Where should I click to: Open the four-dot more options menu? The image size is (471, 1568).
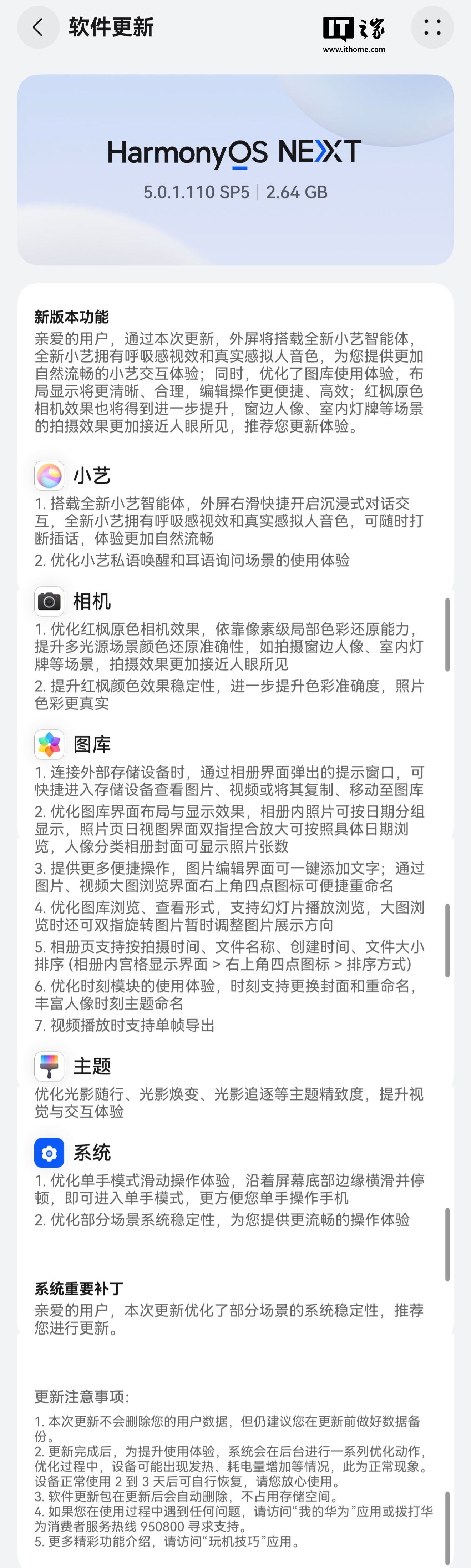click(432, 27)
